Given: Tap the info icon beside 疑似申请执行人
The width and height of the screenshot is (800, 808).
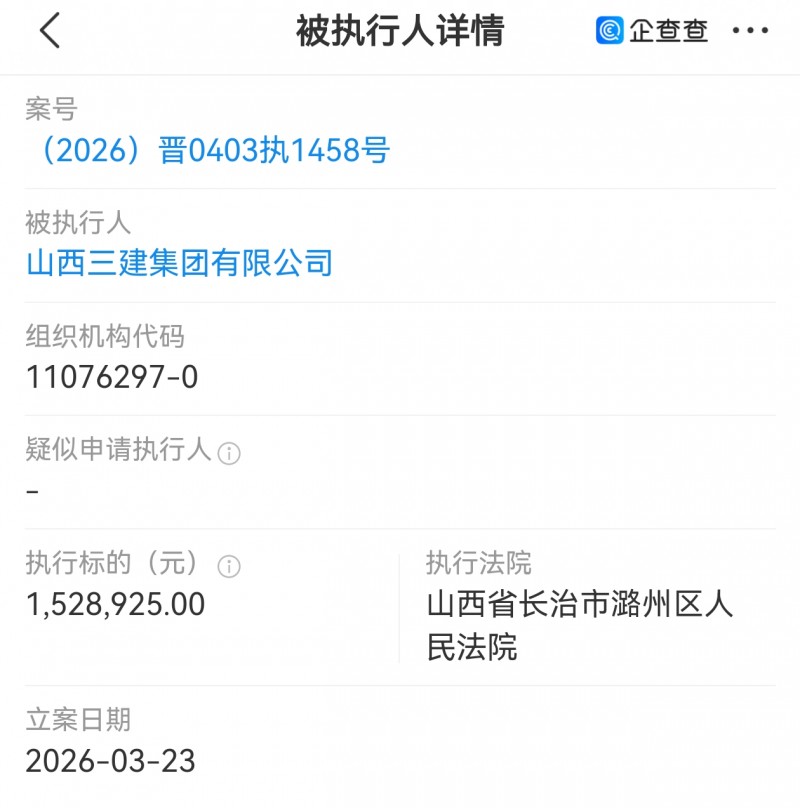Looking at the screenshot, I should 231,450.
